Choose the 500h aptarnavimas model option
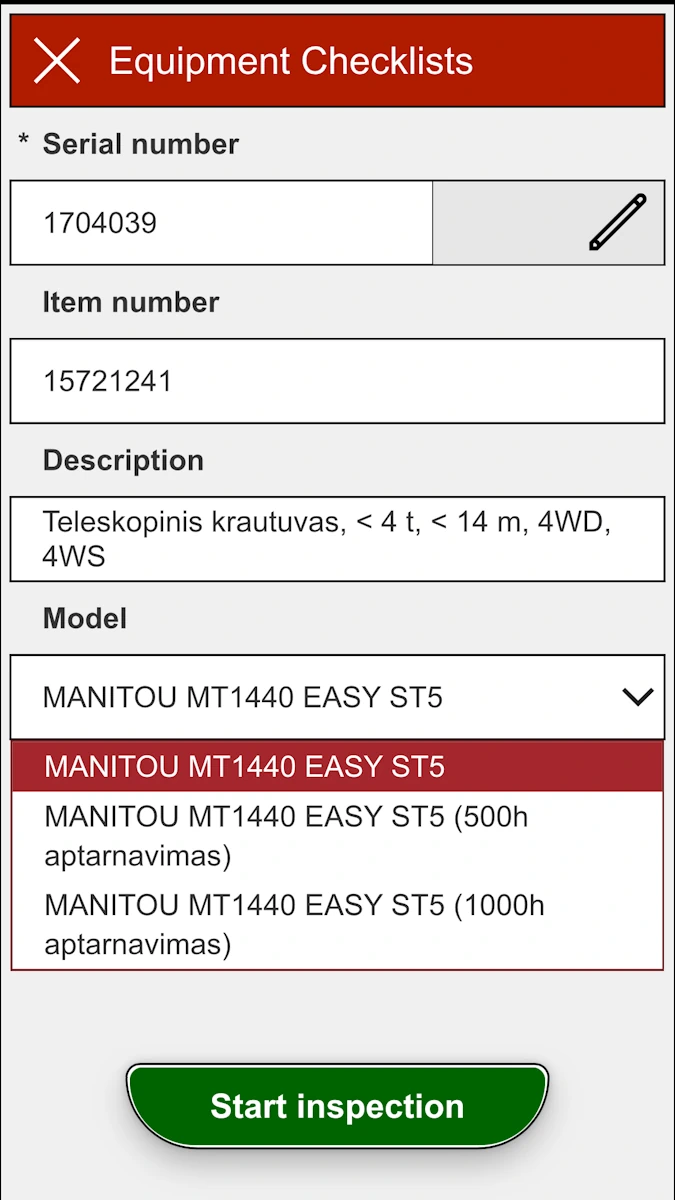Viewport: 675px width, 1200px height. [x=337, y=836]
